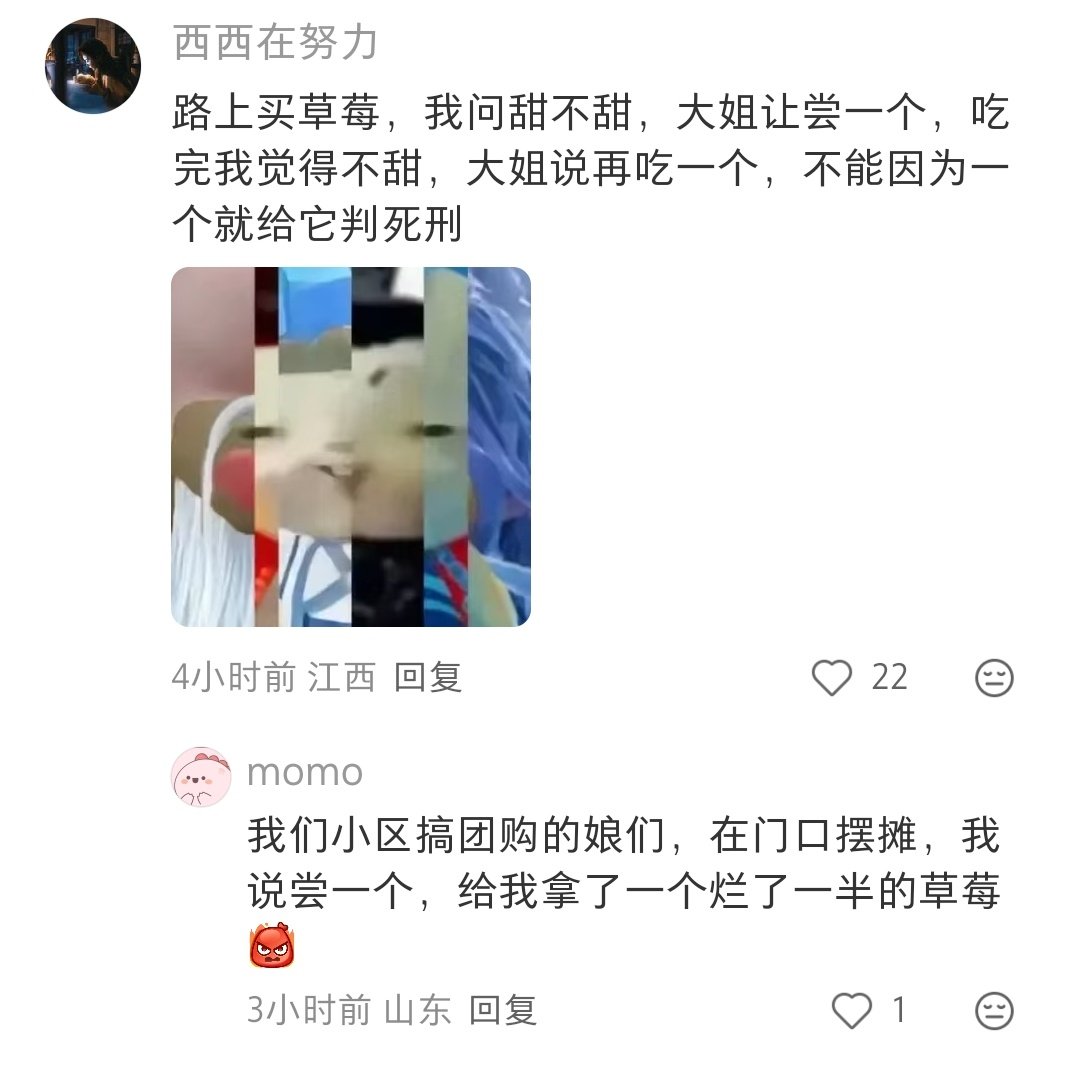This screenshot has height=1070, width=1079.
Task: Open 西西在努力's profile avatar
Action: point(92,66)
